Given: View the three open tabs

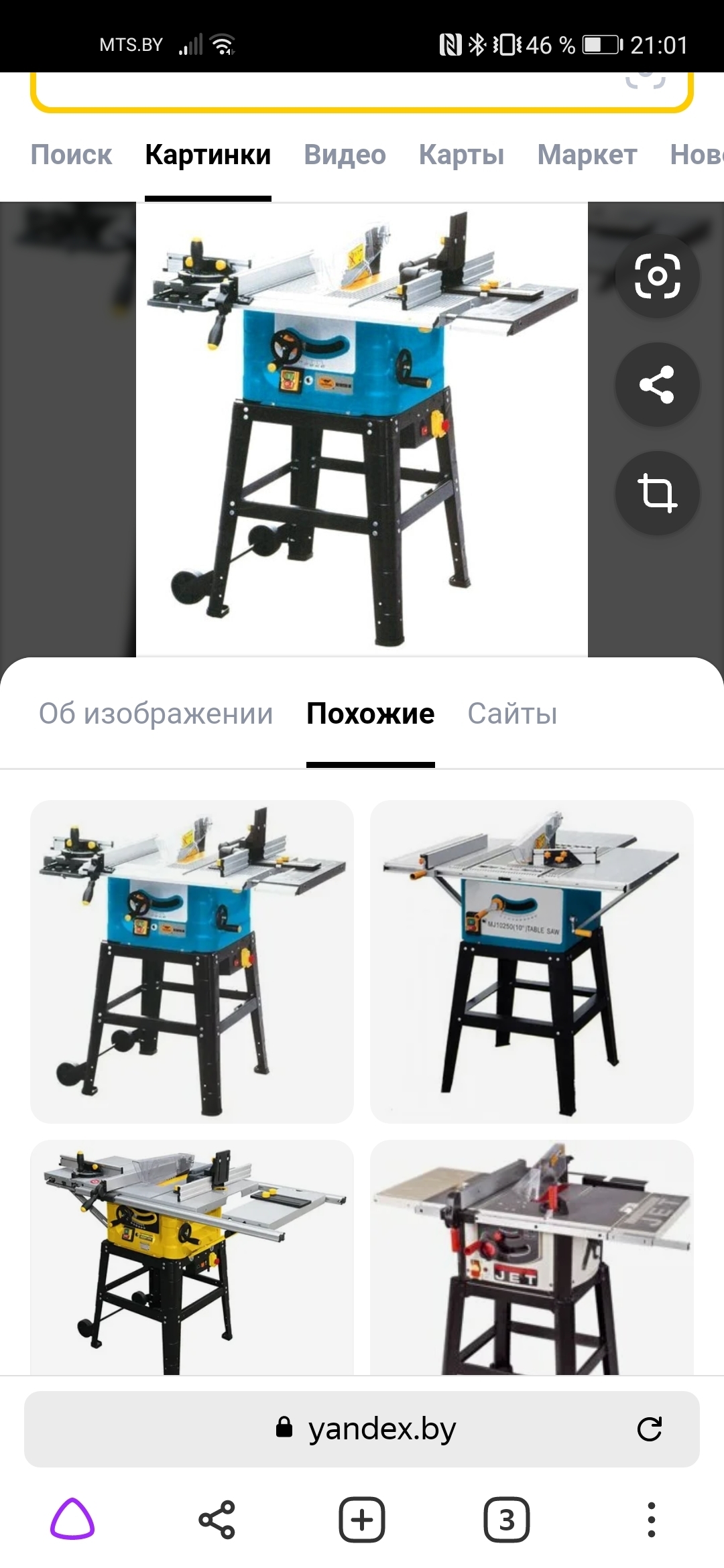Looking at the screenshot, I should point(507,1520).
